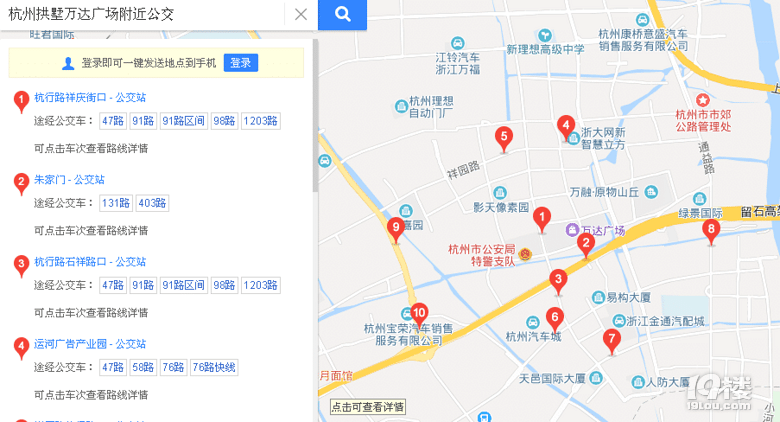780x422 pixels.
Task: Tap map marker 5 near 祥园路
Action: pos(504,137)
